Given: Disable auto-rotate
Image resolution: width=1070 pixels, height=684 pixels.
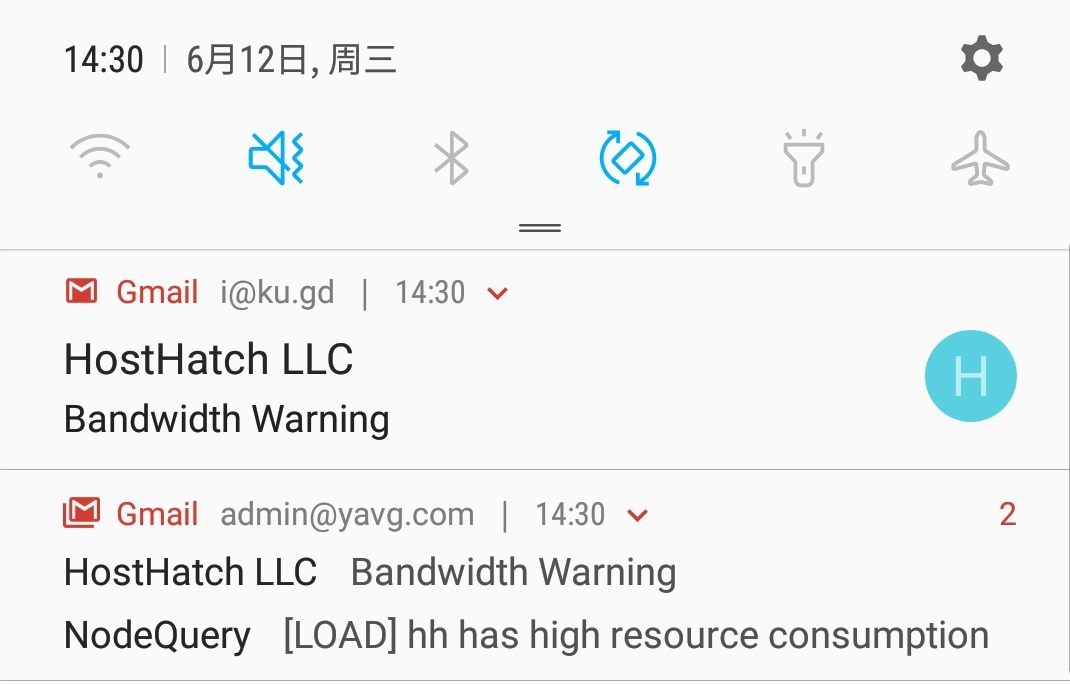Looking at the screenshot, I should click(x=627, y=158).
